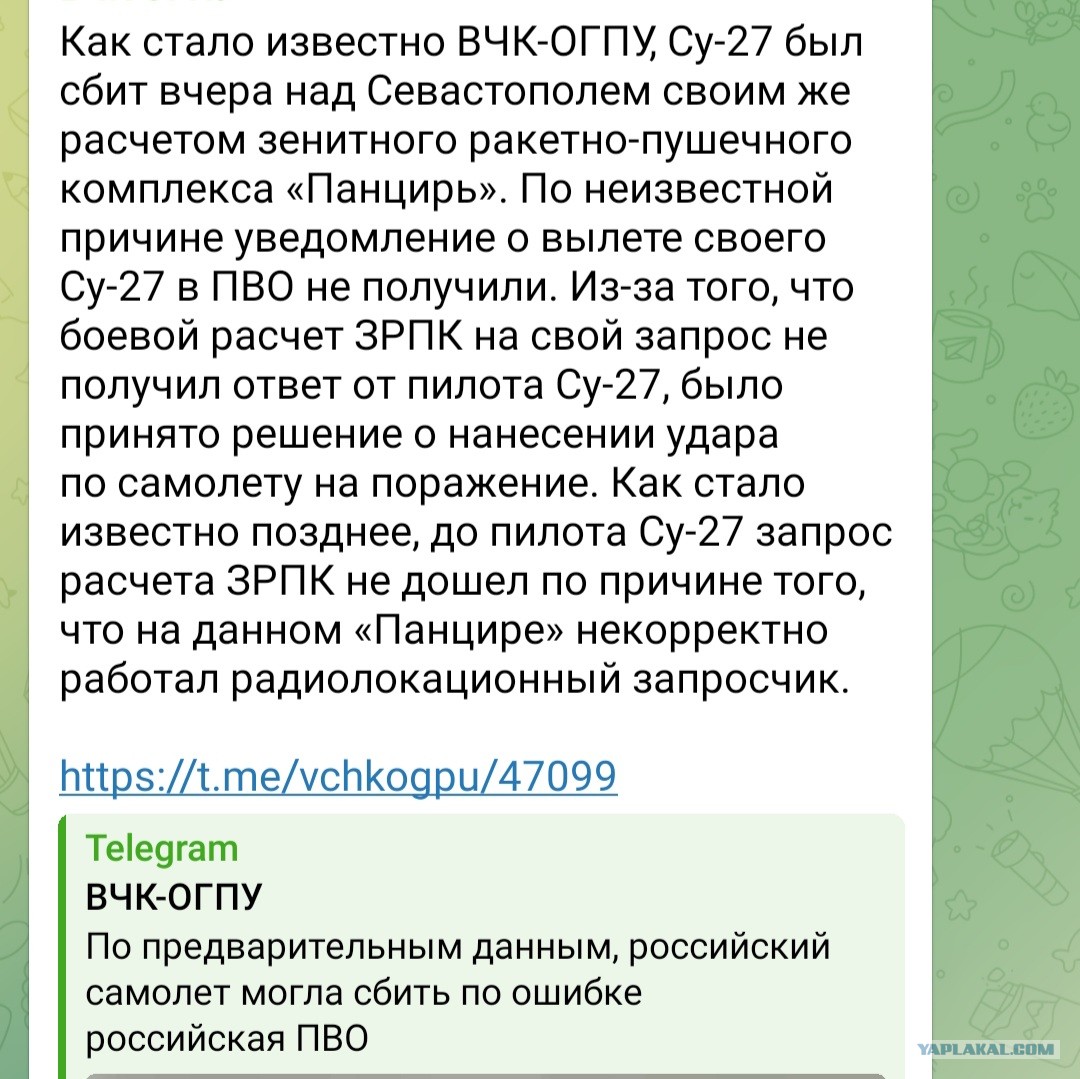Open the t.me/vchkogpu/47099 link
The image size is (1080, 1079).
tap(338, 776)
